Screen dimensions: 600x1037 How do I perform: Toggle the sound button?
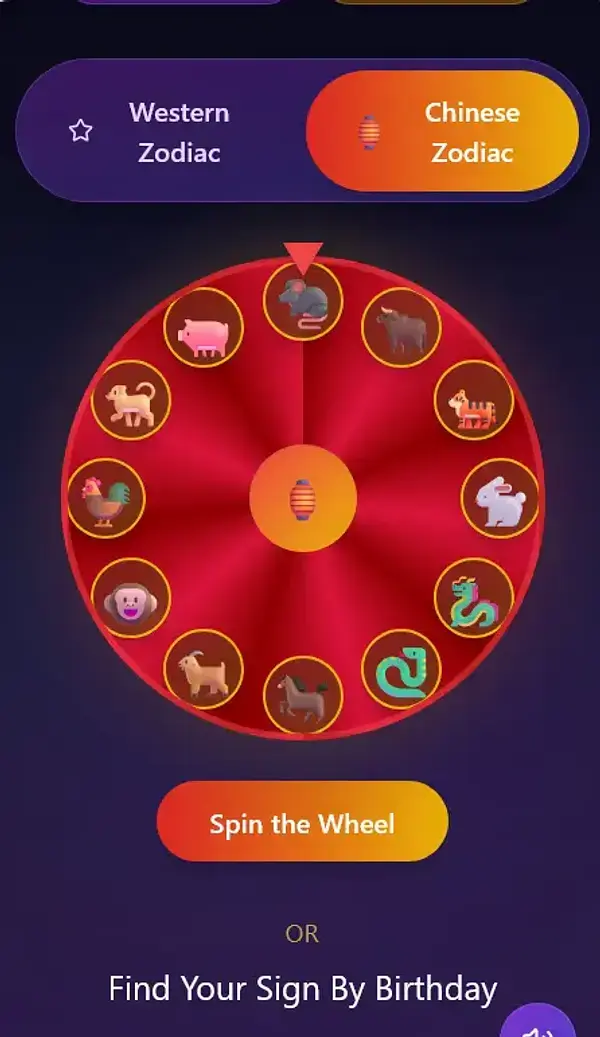(x=539, y=1022)
